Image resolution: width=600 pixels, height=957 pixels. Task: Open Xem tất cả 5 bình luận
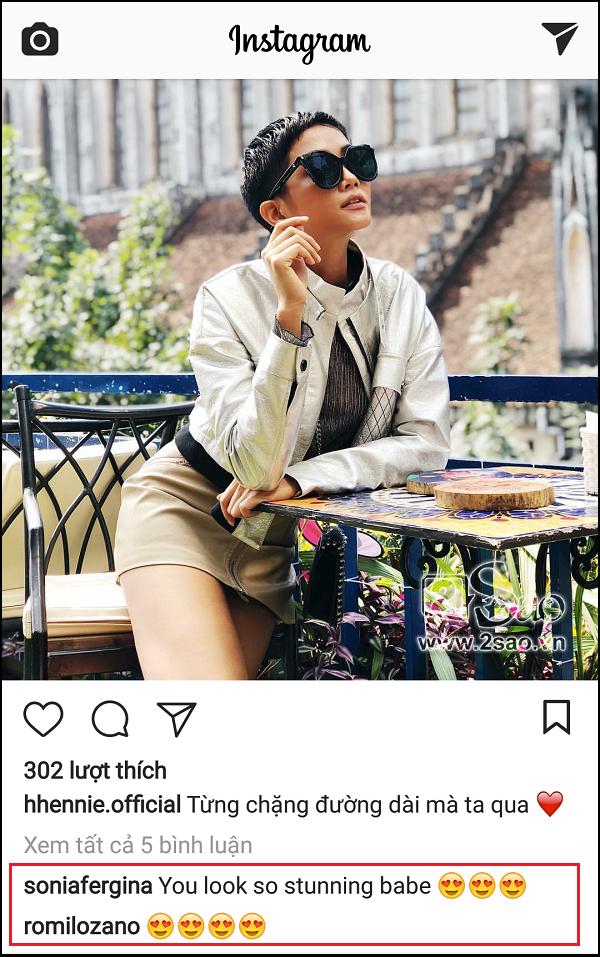coord(138,845)
